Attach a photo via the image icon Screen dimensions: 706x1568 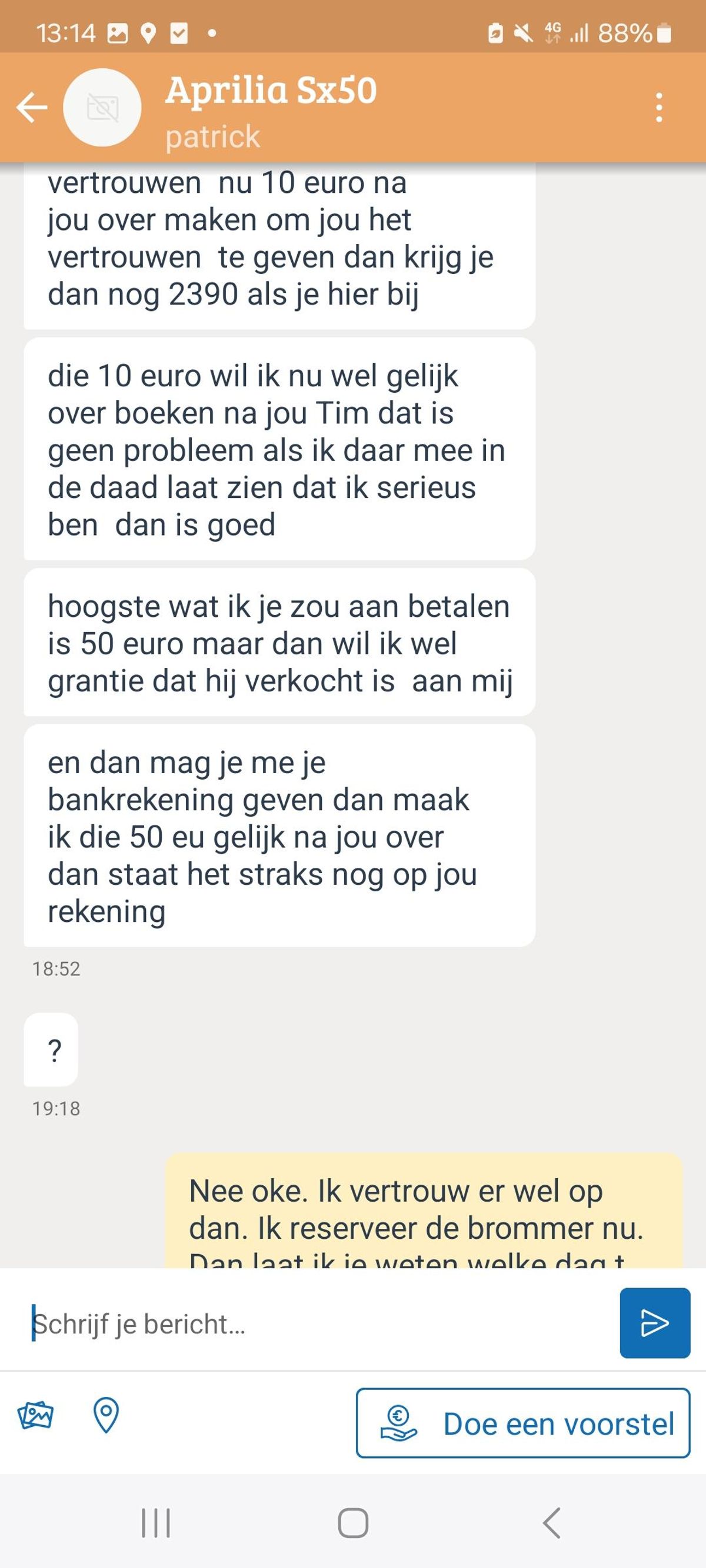click(35, 1415)
